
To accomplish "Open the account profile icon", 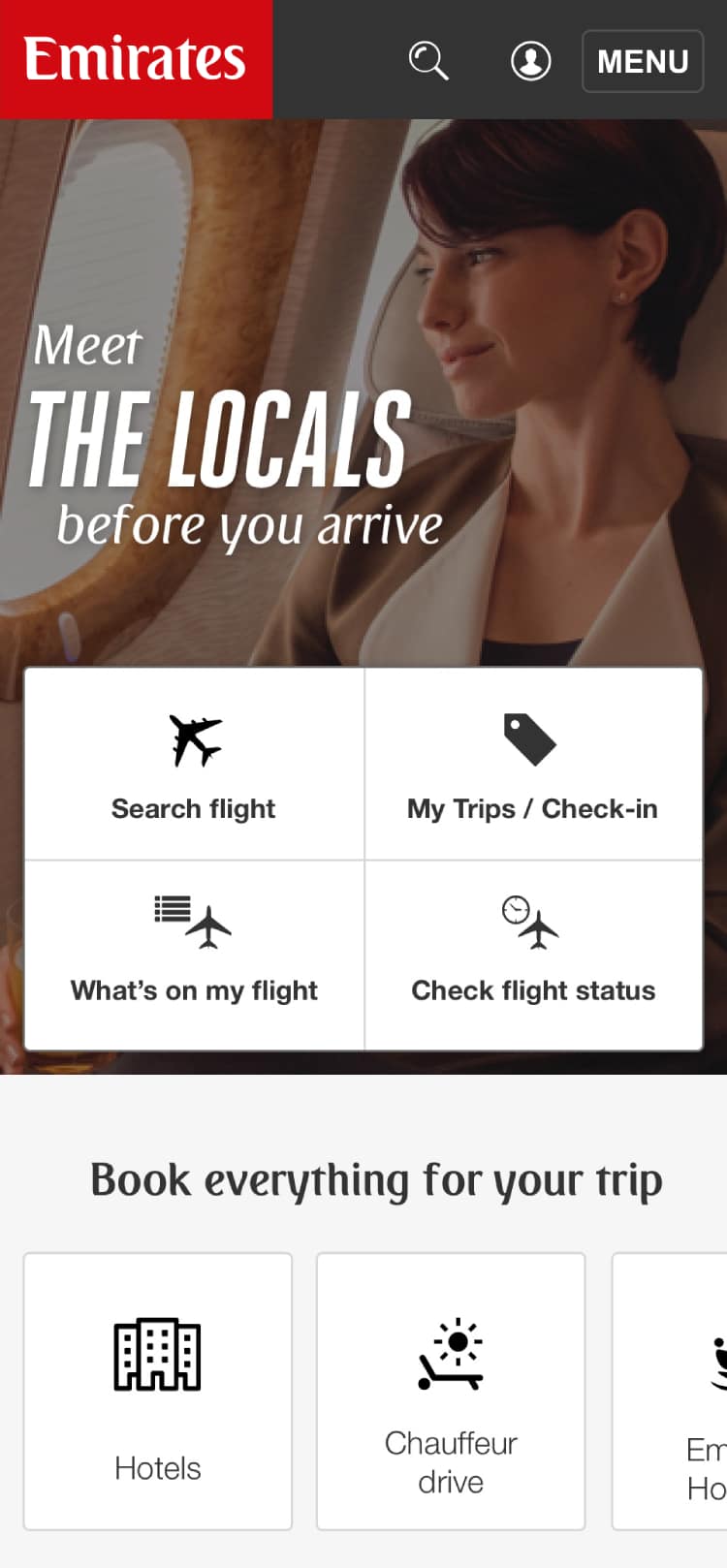I will click(x=530, y=60).
